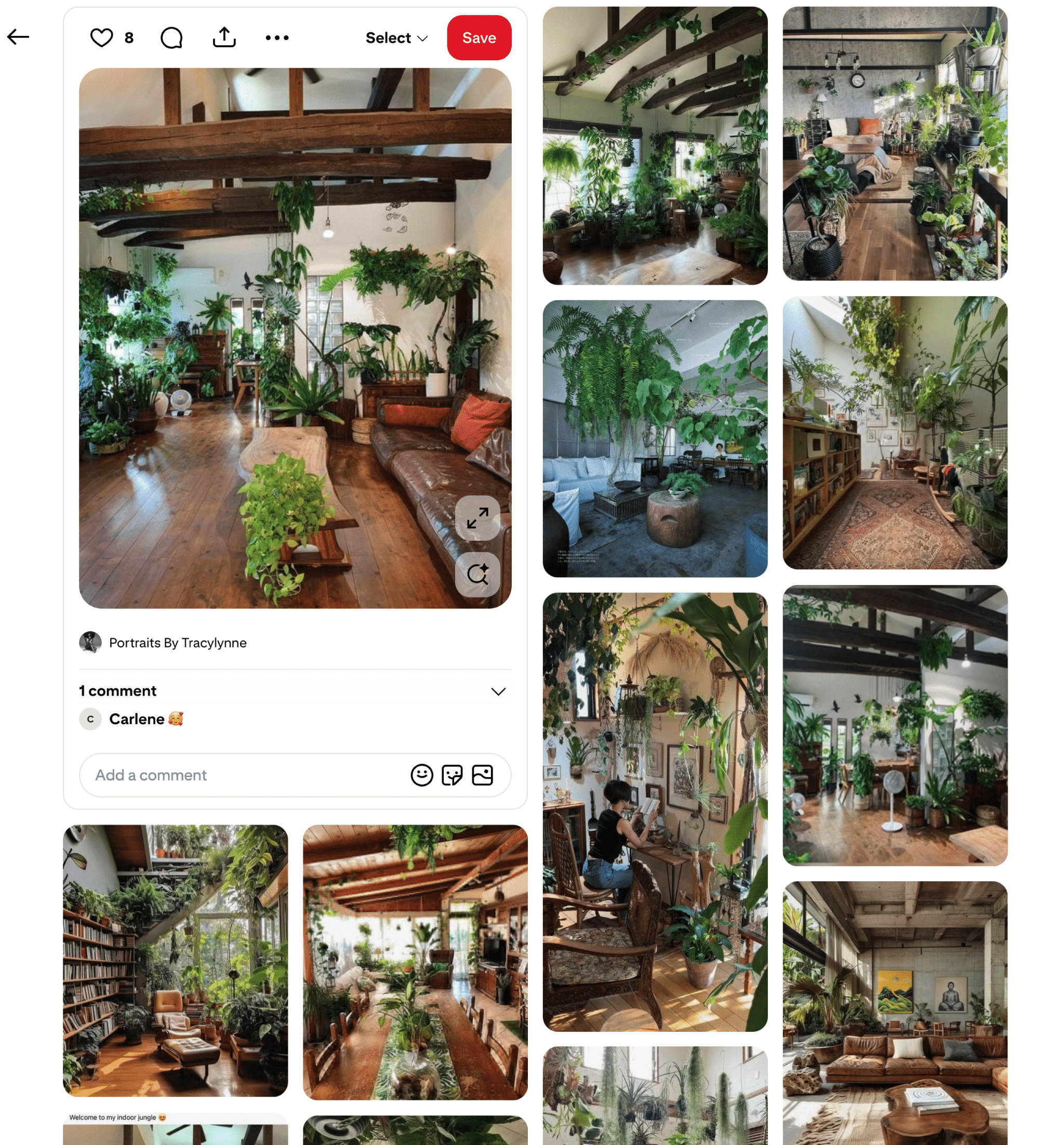Go back using the arrow icon
Image resolution: width=1064 pixels, height=1145 pixels.
(x=18, y=37)
